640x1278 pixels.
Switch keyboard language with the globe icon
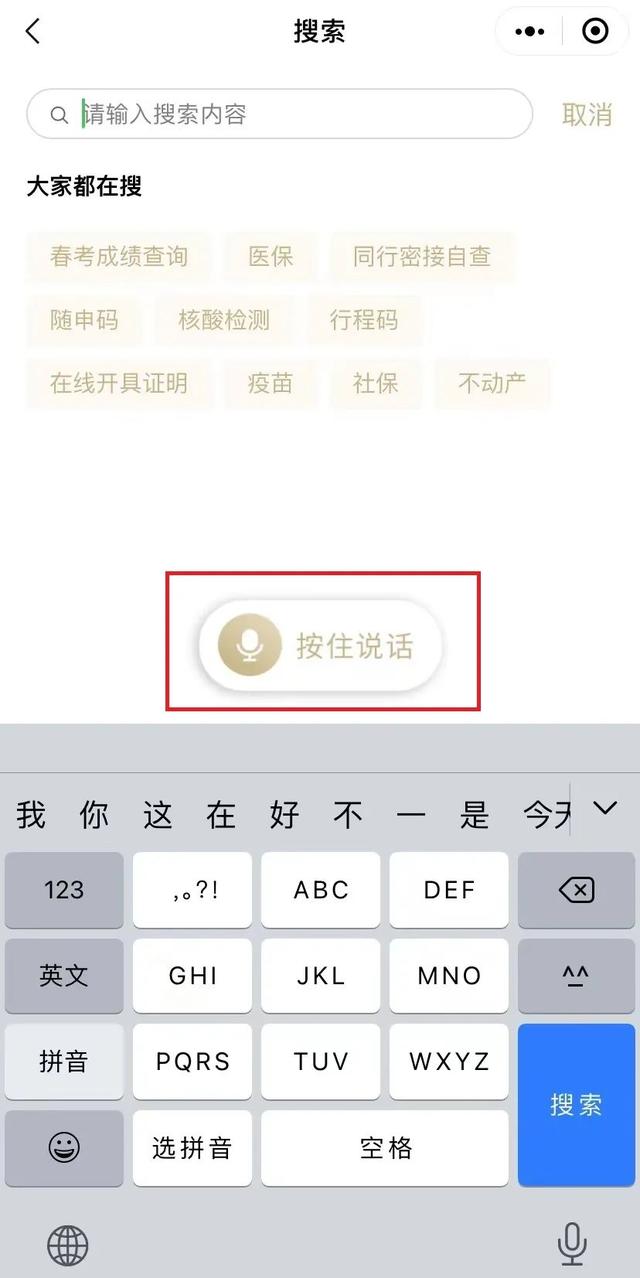click(x=68, y=1245)
